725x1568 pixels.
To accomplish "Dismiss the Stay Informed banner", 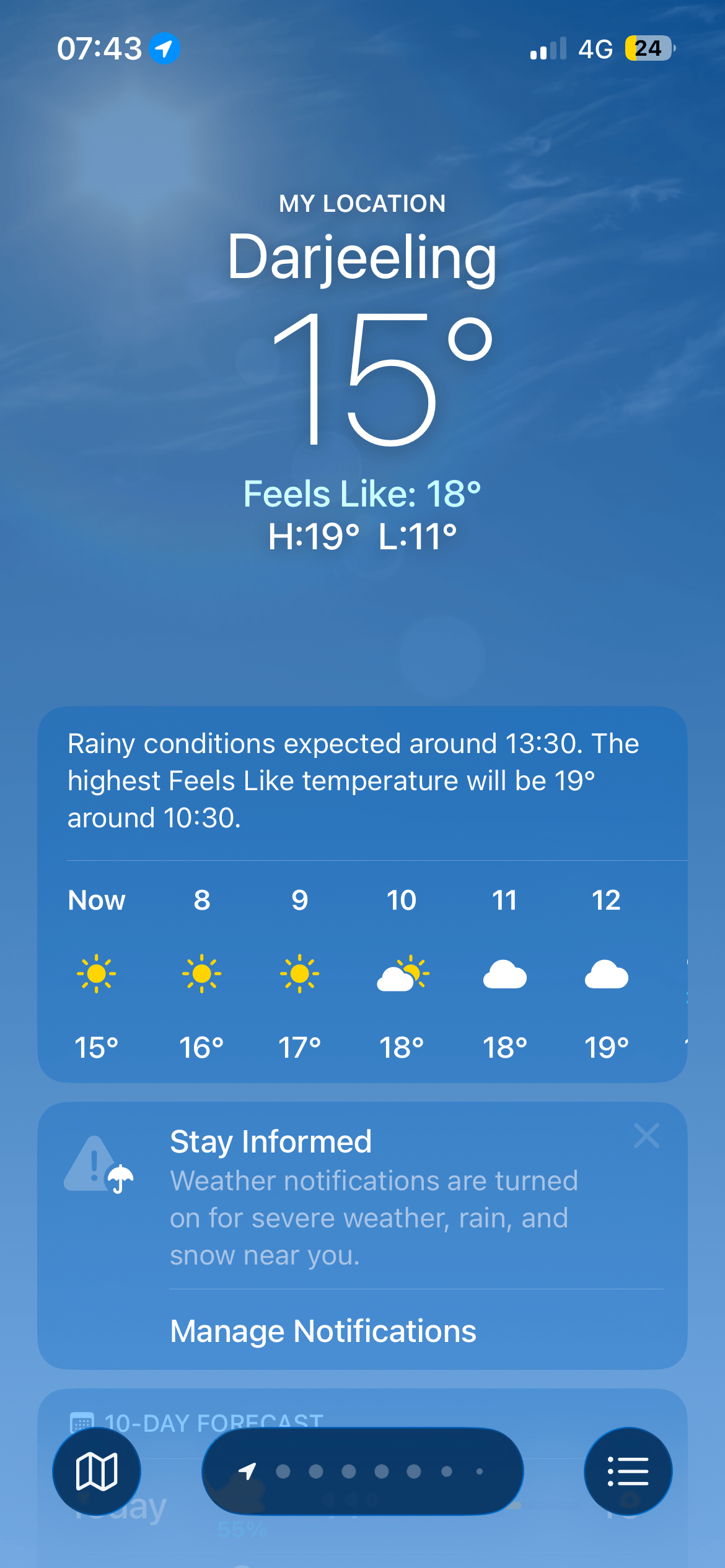I will pos(646,1136).
